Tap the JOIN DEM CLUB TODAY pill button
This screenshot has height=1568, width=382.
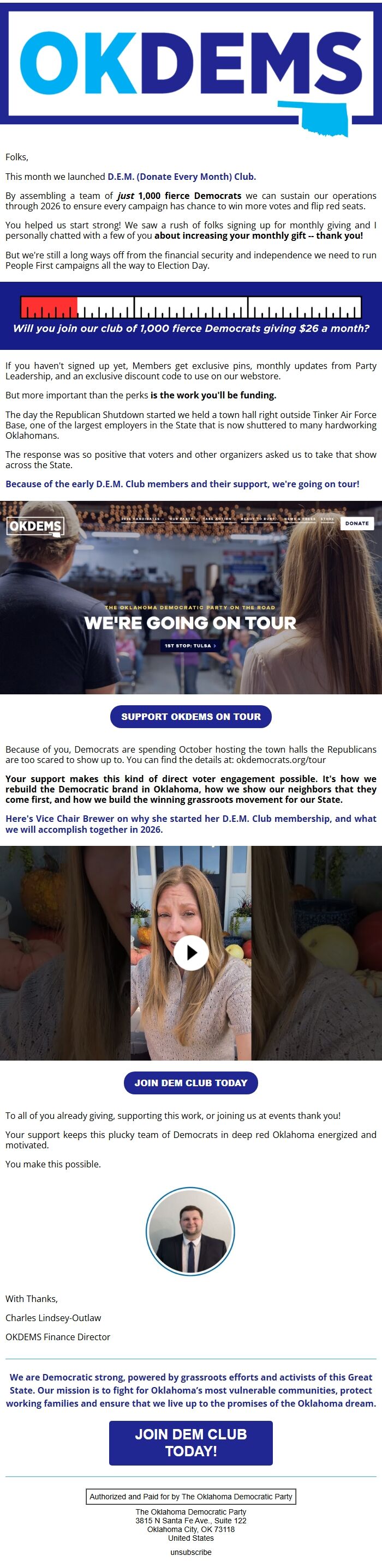click(x=190, y=1083)
